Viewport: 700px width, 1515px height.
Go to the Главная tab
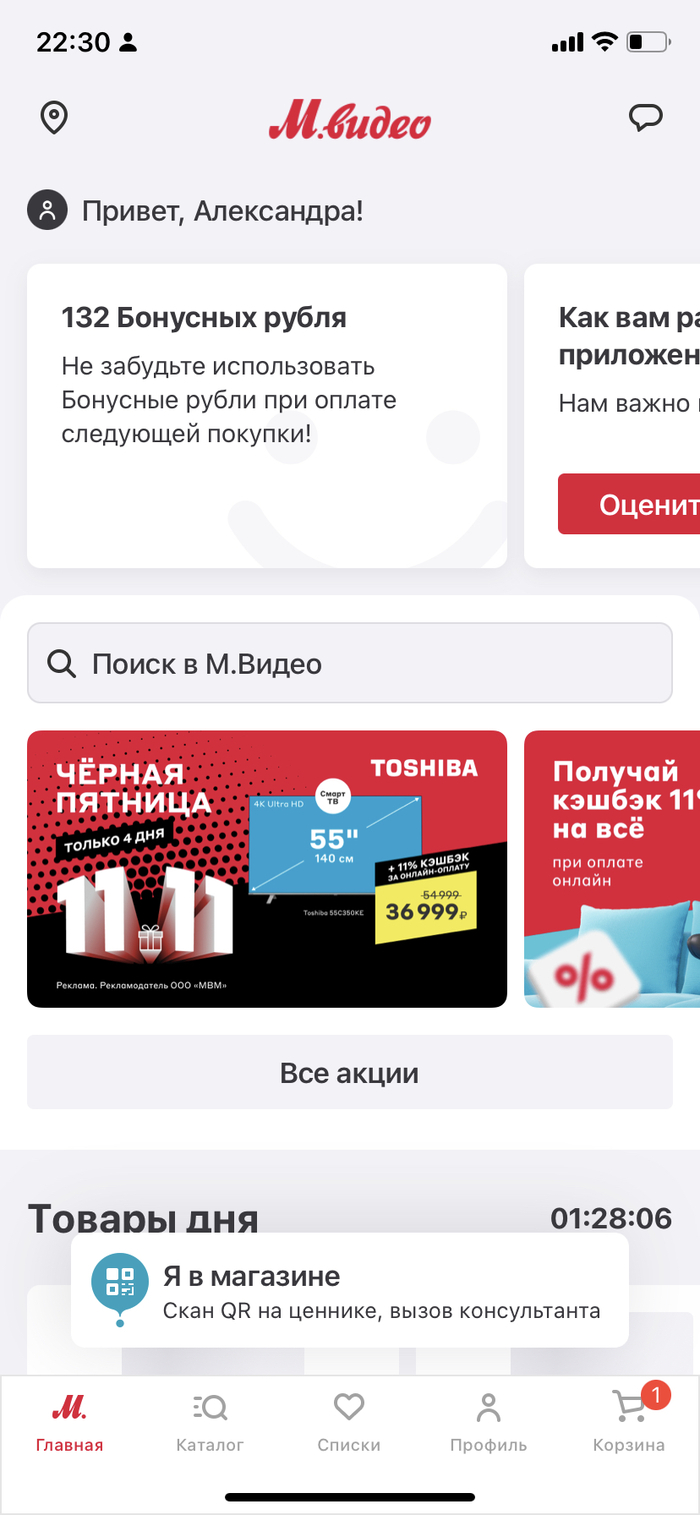[x=69, y=1423]
